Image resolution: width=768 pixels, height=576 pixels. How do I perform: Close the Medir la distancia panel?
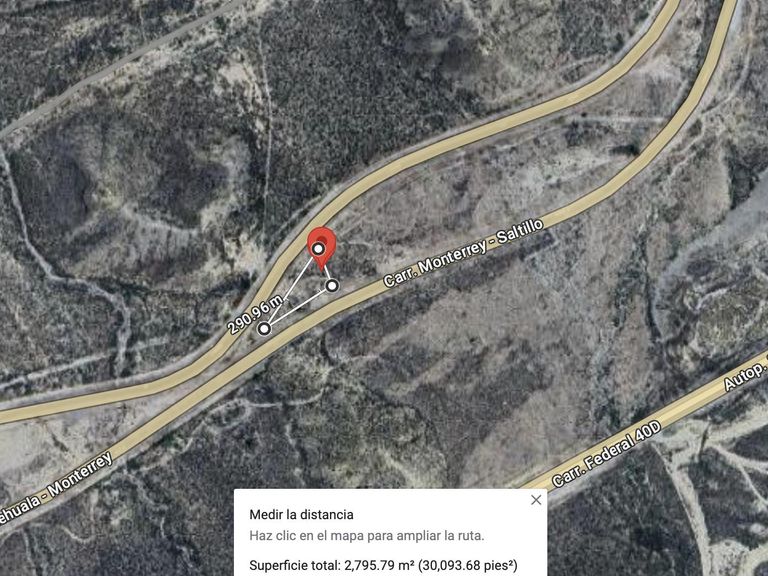click(x=536, y=500)
